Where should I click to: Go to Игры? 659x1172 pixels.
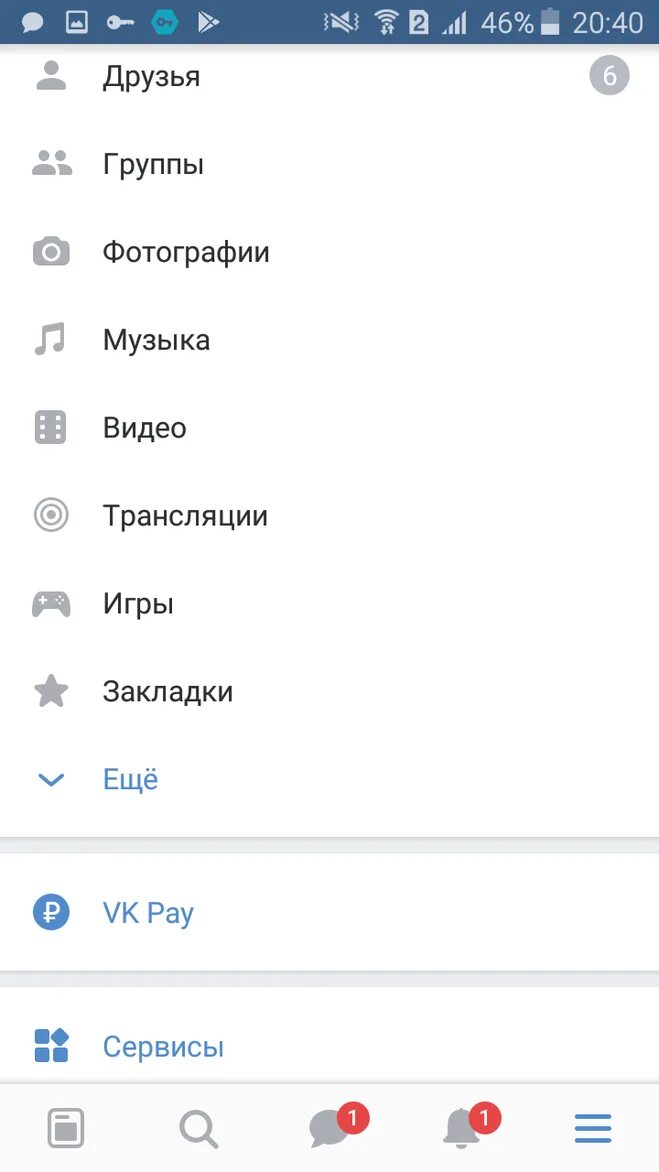coord(138,604)
